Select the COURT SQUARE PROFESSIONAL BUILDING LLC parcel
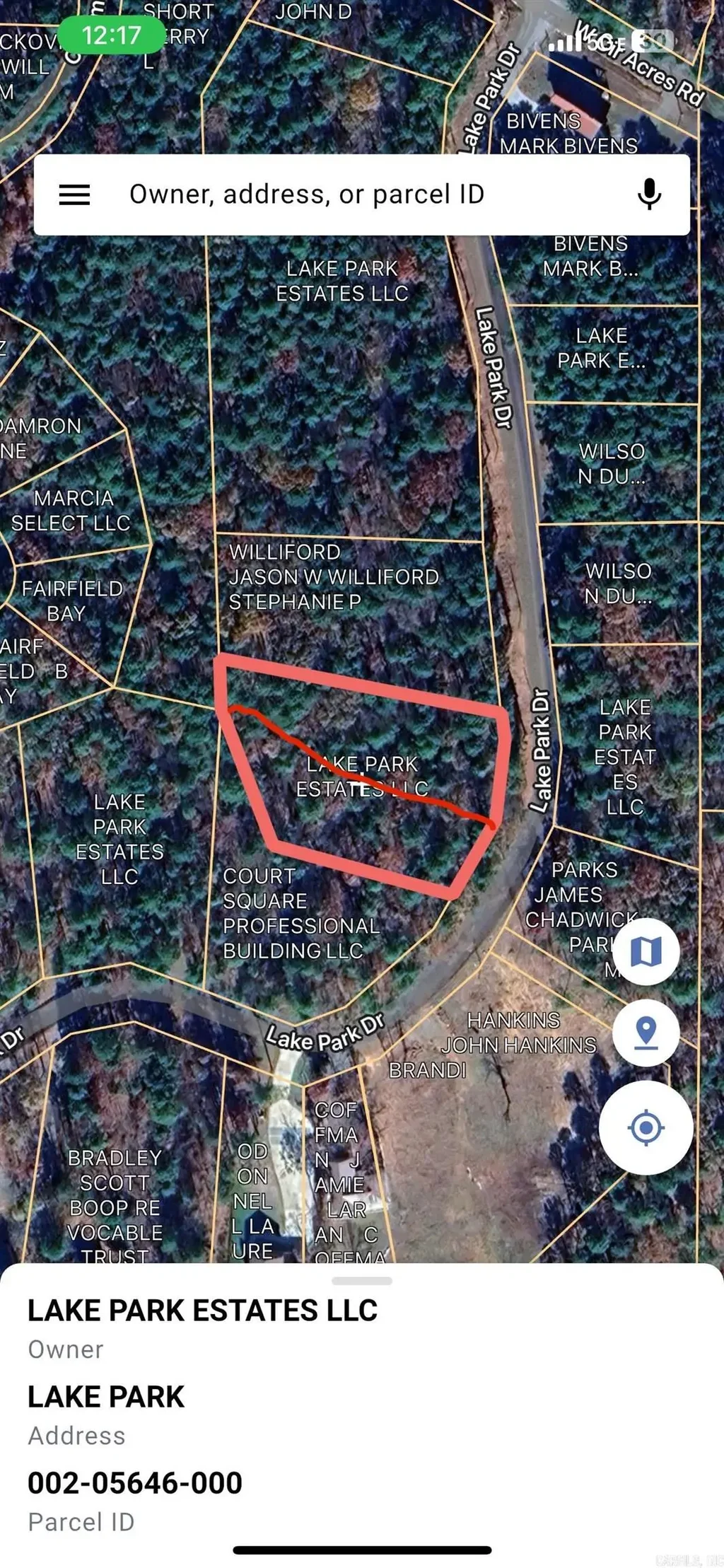The height and width of the screenshot is (1568, 724). tap(301, 914)
